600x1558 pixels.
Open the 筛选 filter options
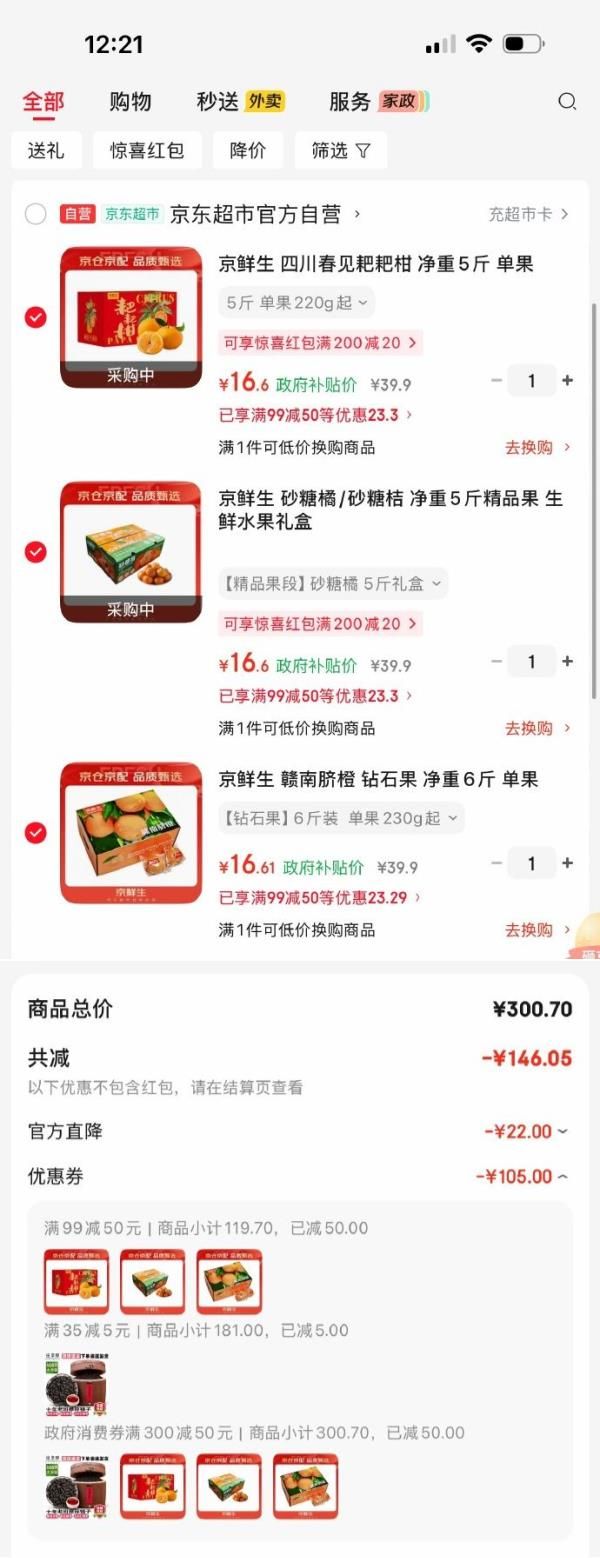(340, 150)
